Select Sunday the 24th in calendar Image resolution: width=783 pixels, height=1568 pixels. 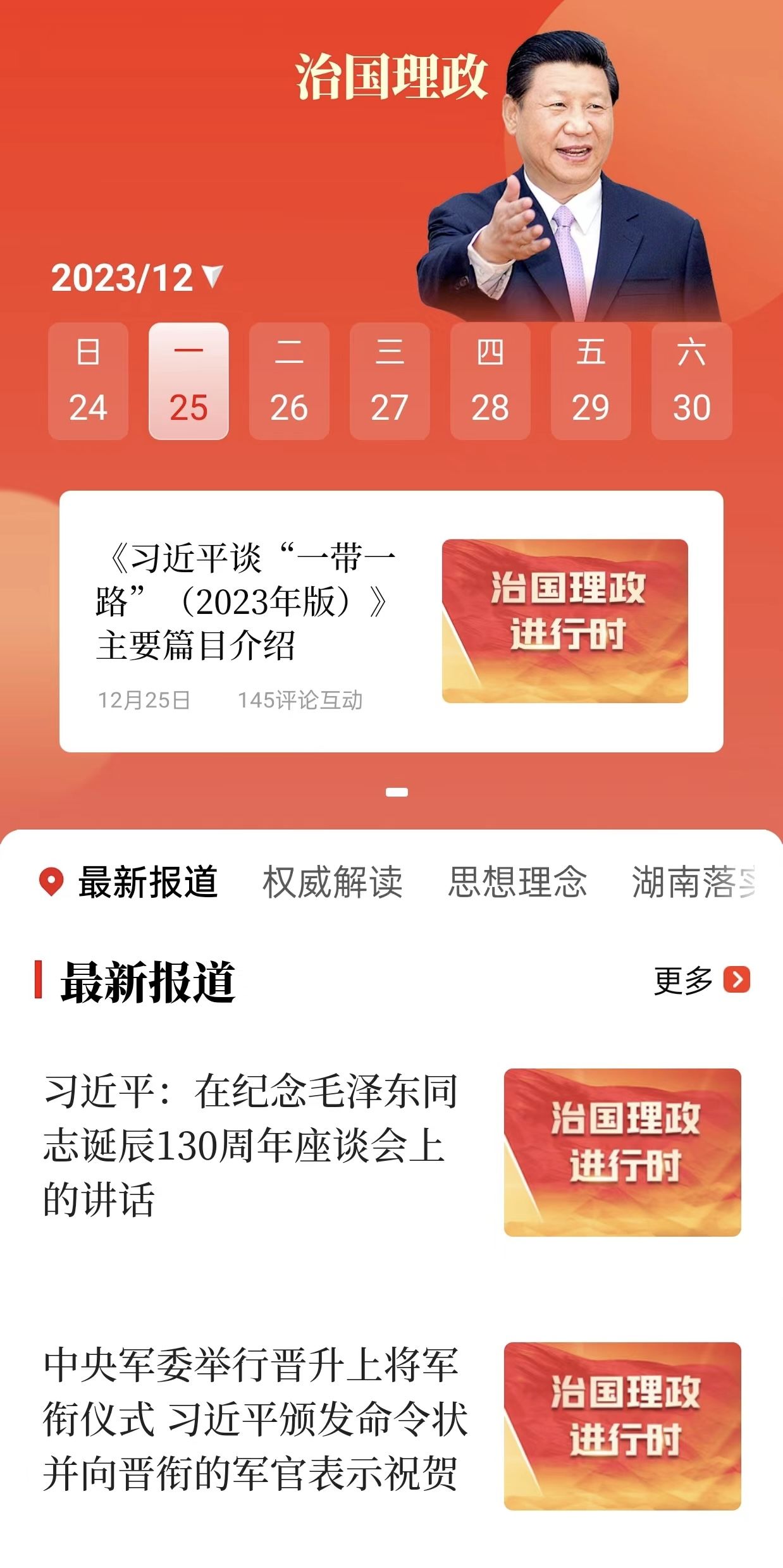pos(88,381)
